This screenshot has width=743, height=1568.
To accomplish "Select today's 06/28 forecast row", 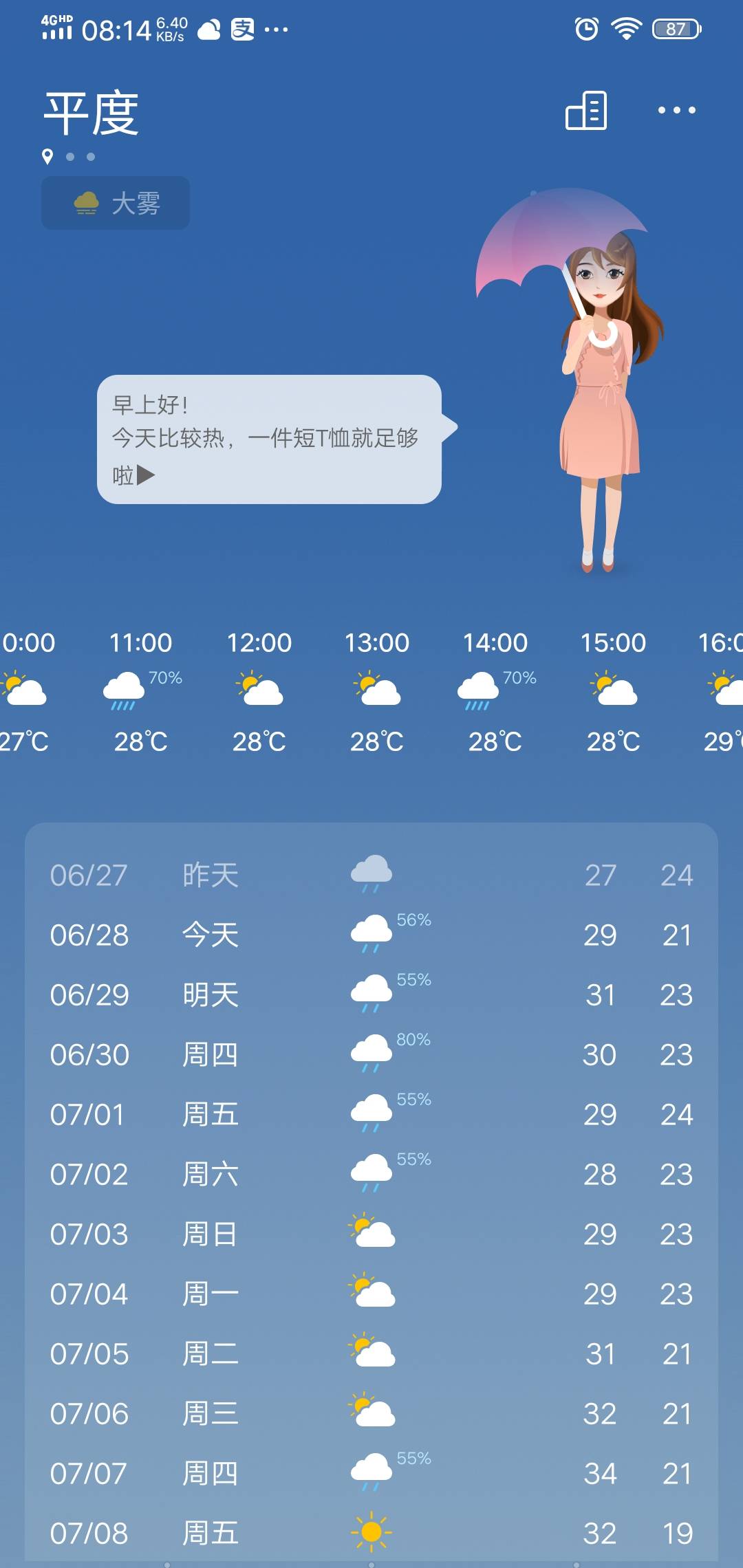I will [x=371, y=934].
